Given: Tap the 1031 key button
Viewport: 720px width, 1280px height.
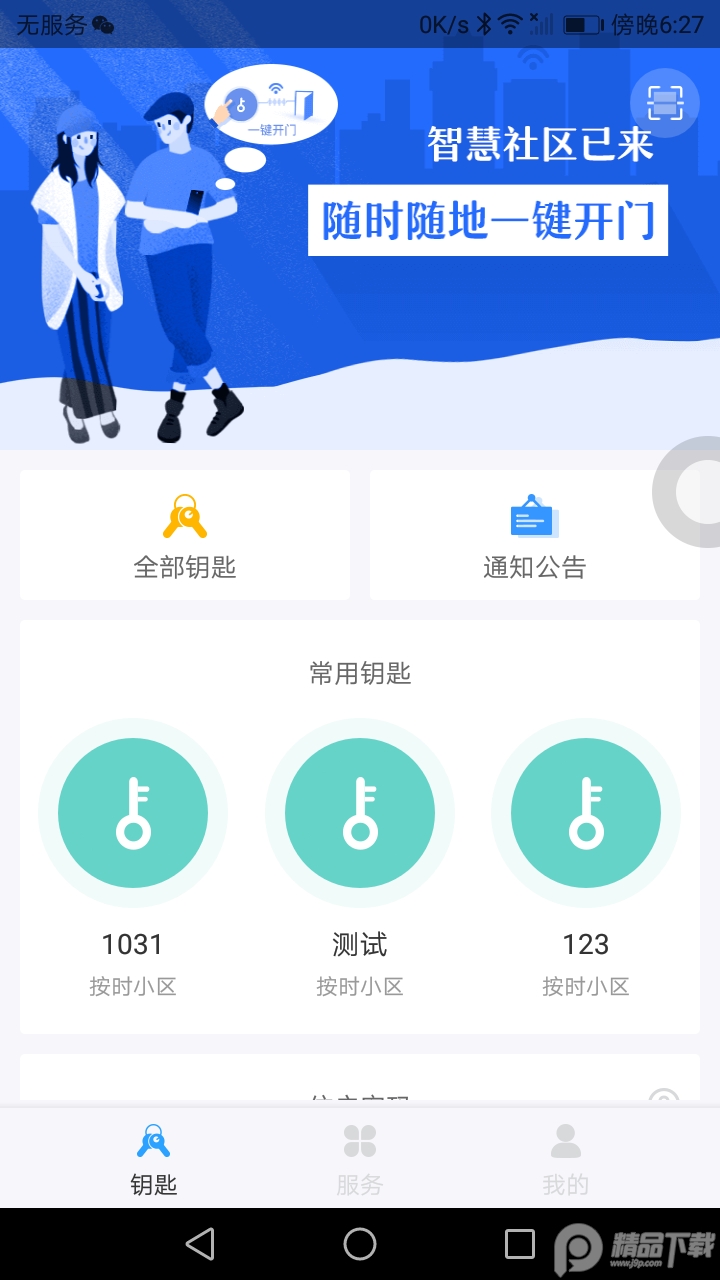Looking at the screenshot, I should point(133,813).
